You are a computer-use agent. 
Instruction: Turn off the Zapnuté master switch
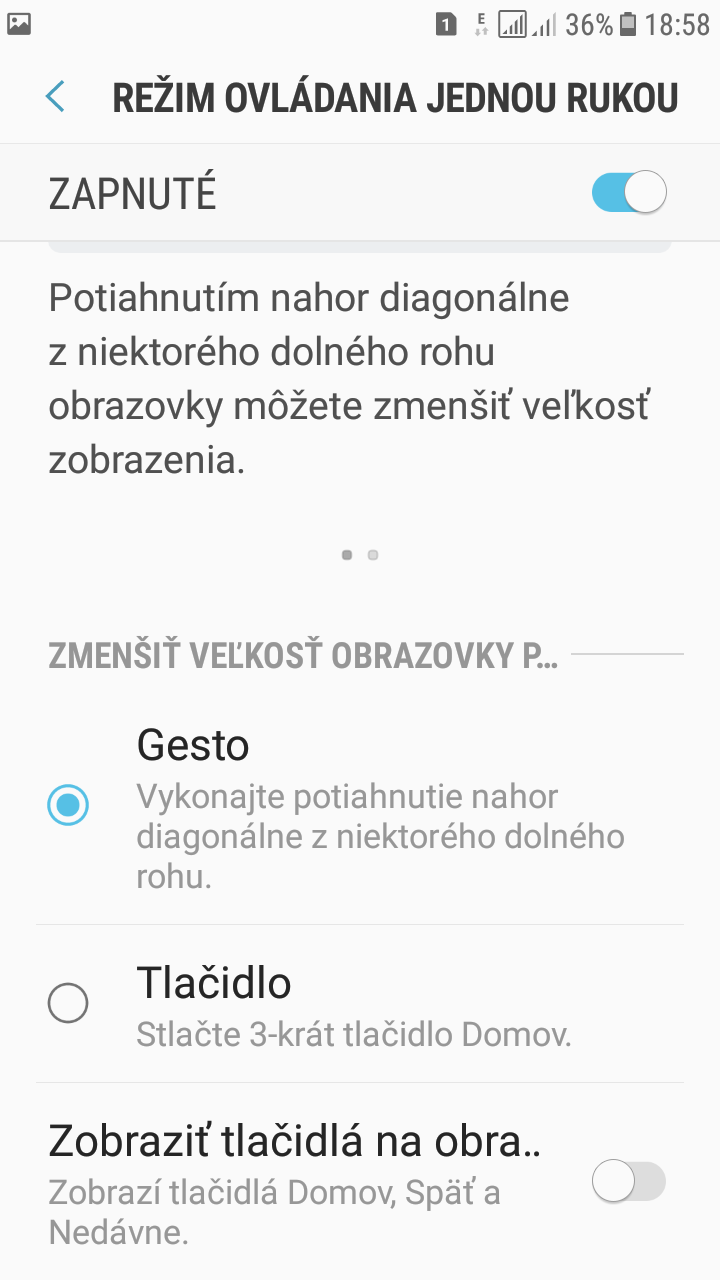(629, 192)
